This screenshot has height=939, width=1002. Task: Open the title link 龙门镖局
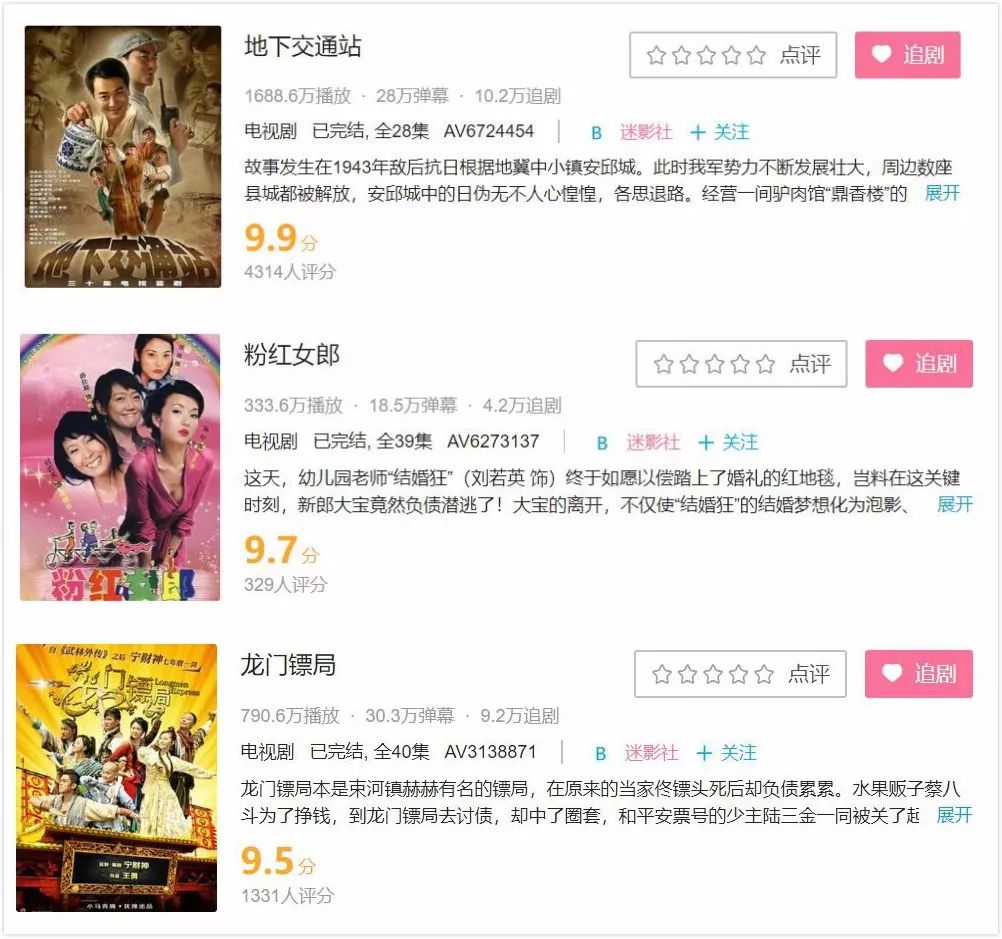(288, 665)
